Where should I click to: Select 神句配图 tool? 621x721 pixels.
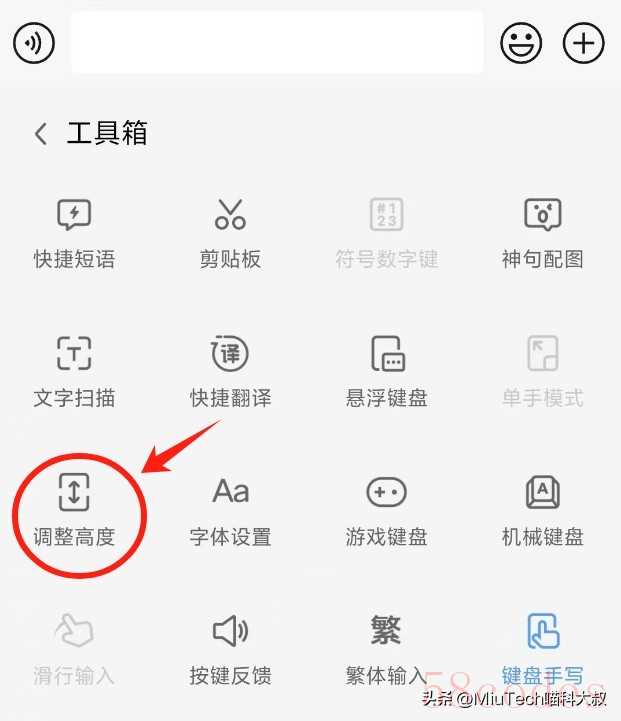tap(542, 233)
